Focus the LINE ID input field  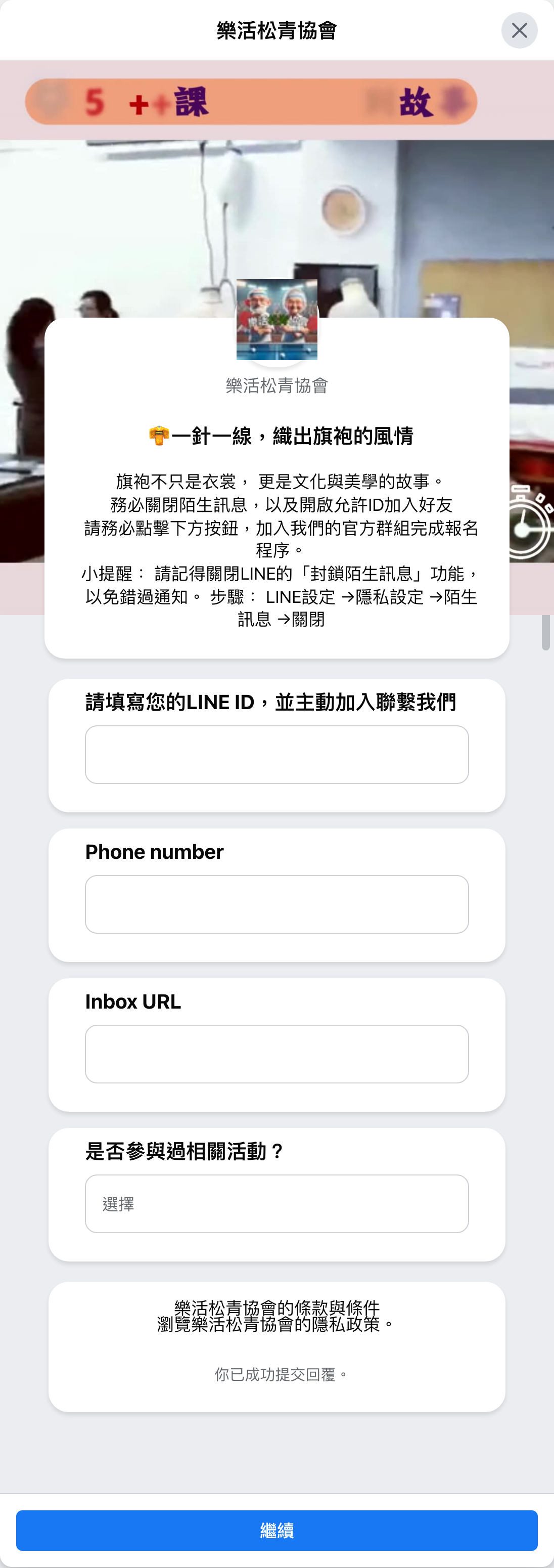pyautogui.click(x=276, y=754)
